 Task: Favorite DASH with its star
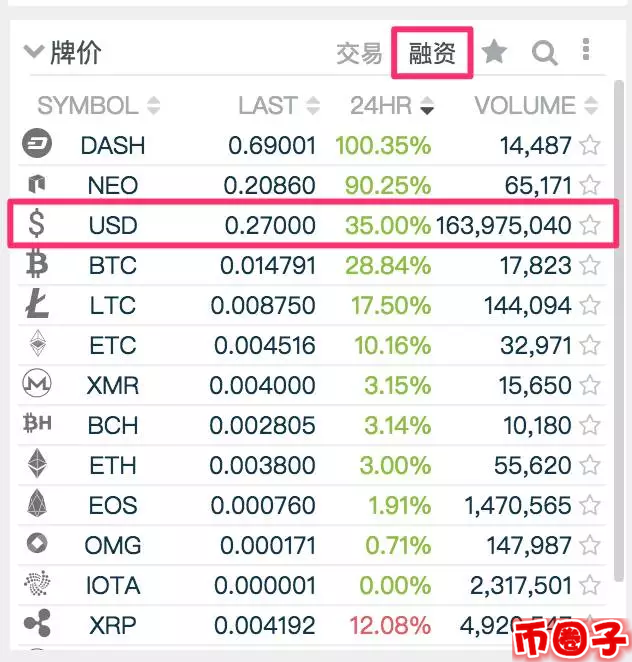point(590,146)
